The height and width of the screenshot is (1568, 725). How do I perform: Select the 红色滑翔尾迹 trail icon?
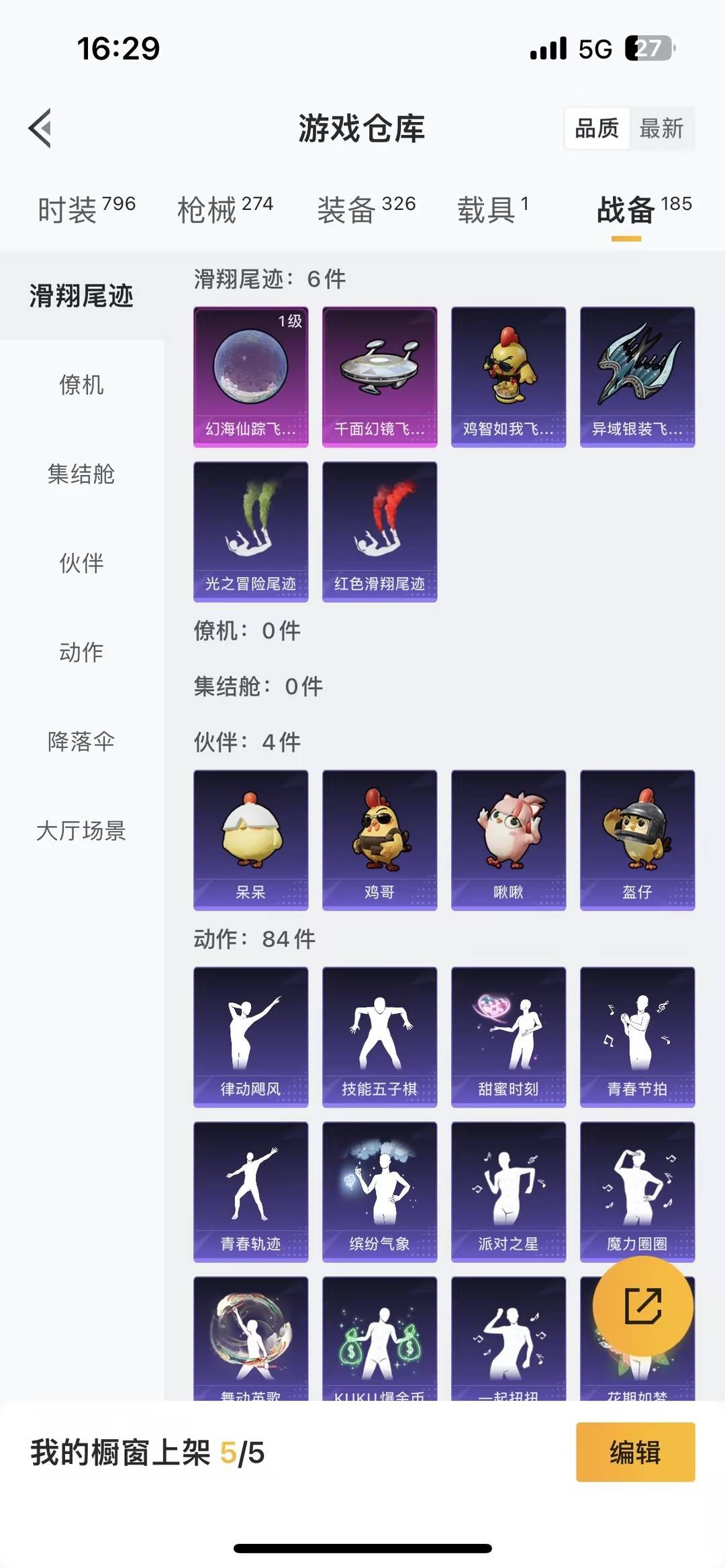(379, 529)
